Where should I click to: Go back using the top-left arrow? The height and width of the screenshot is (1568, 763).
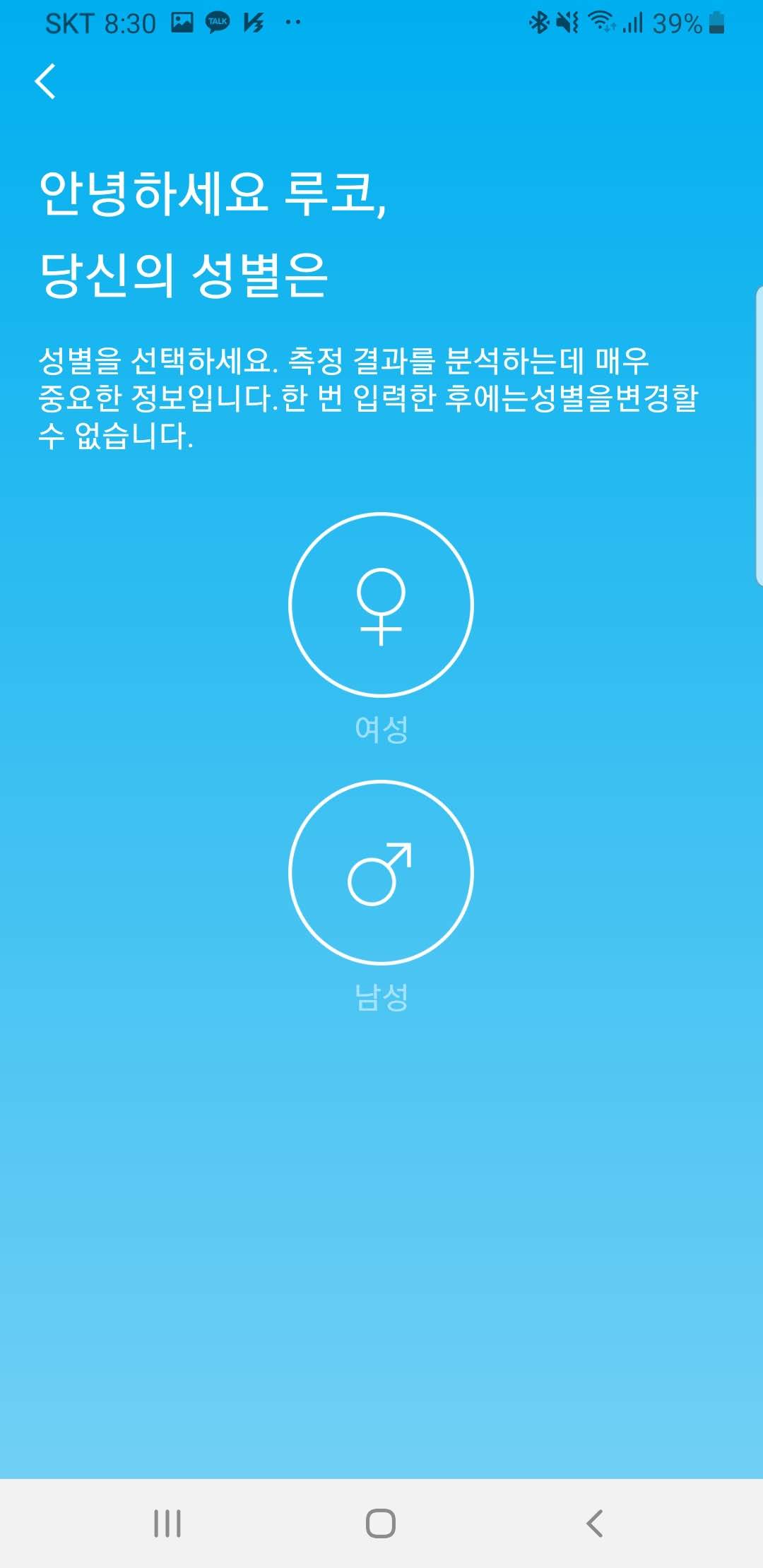tap(45, 81)
